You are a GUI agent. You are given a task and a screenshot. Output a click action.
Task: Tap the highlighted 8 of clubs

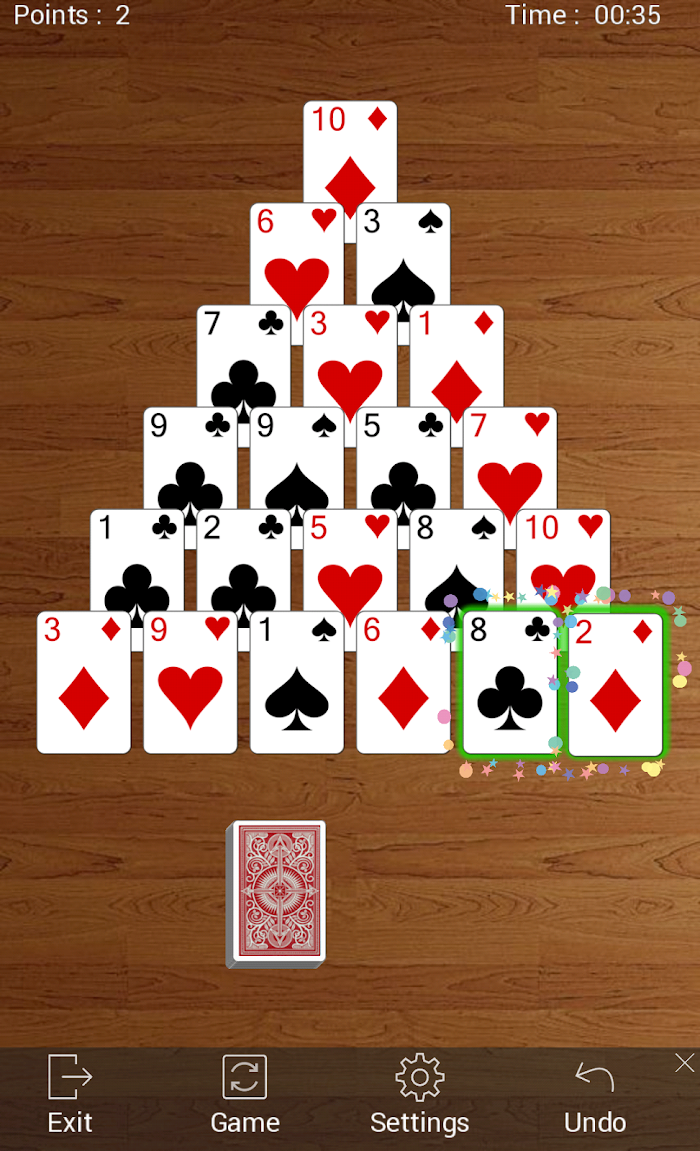(509, 683)
